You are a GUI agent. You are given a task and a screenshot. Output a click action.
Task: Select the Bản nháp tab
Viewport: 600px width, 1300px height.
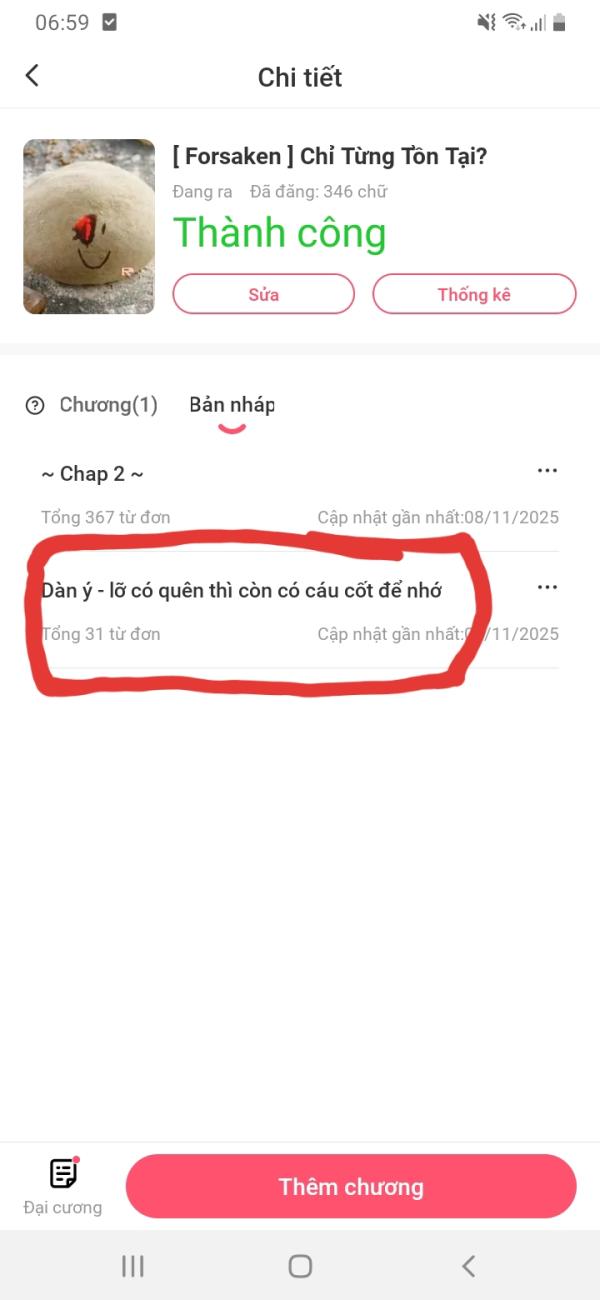(232, 405)
